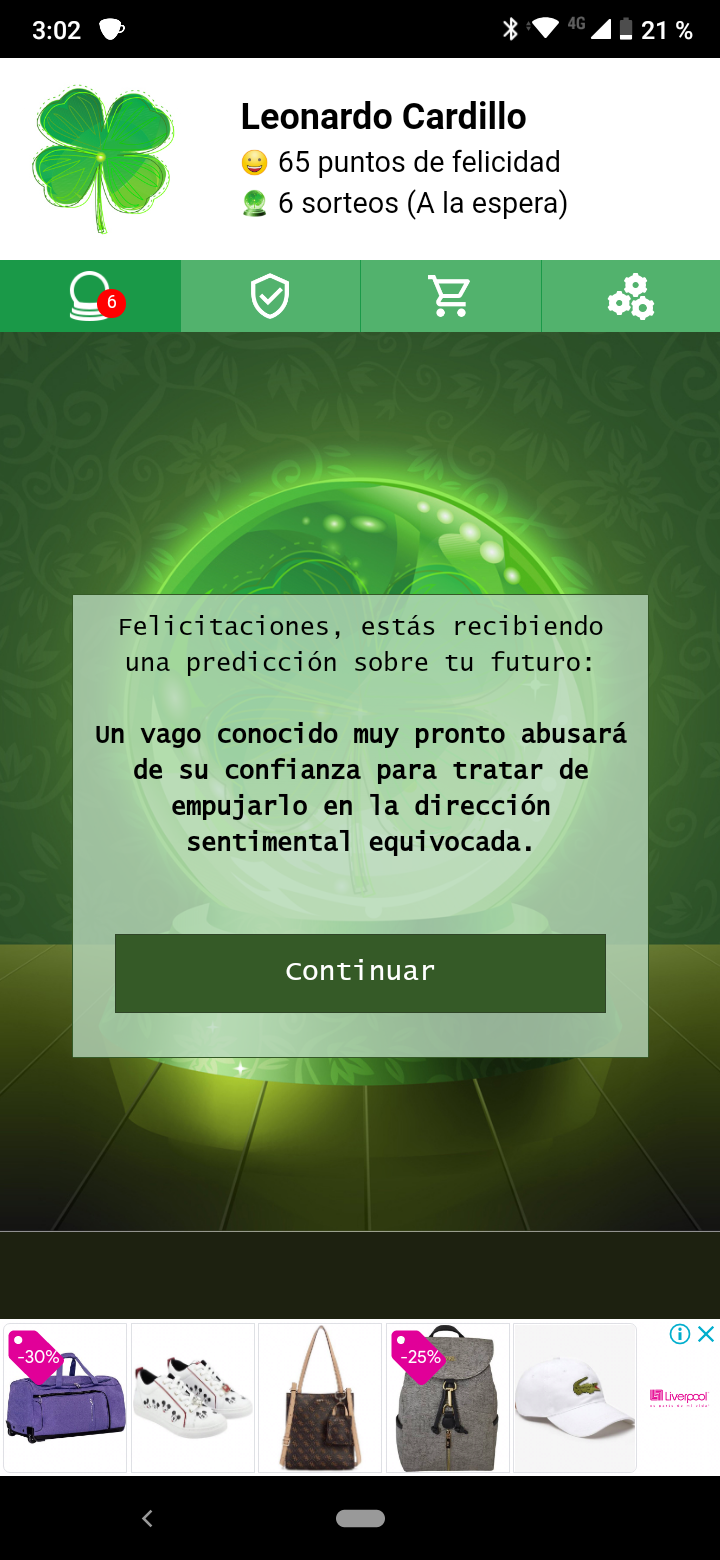This screenshot has height=1560, width=720.
Task: Open the brown handbag ad item
Action: (320, 1398)
